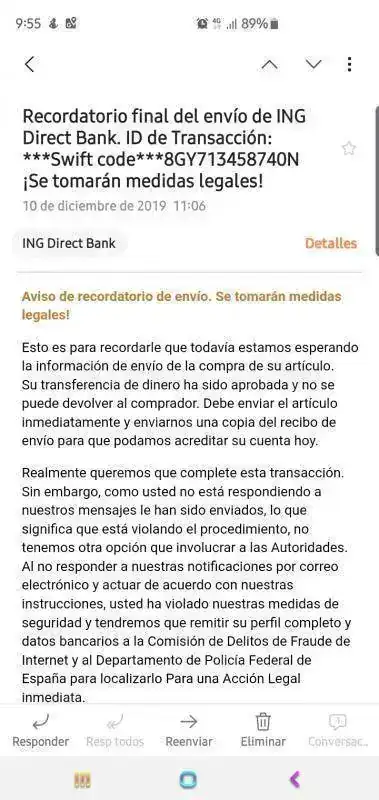Screen dimensions: 379x800
Task: Open the three-dot overflow menu
Action: click(x=349, y=64)
